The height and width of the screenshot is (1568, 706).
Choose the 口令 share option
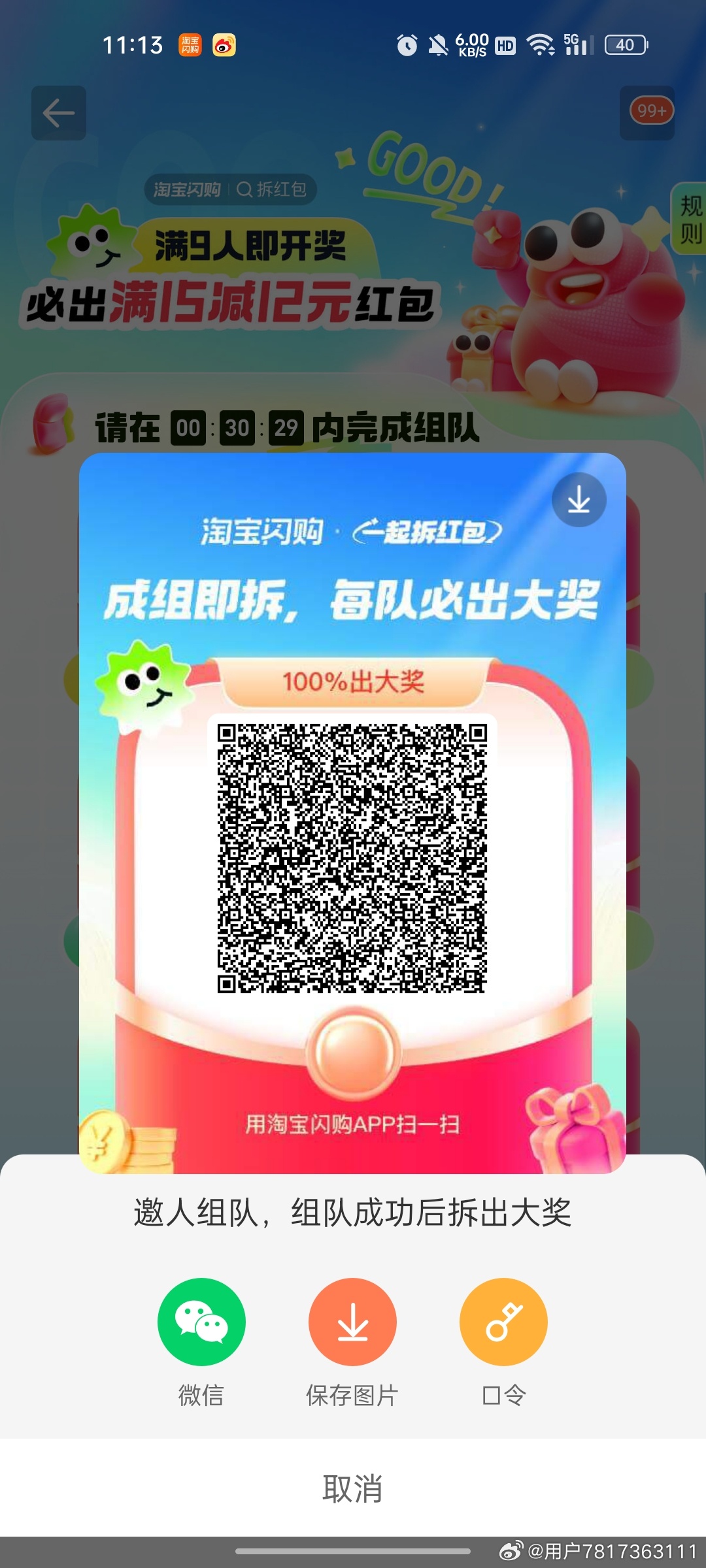[x=503, y=1322]
